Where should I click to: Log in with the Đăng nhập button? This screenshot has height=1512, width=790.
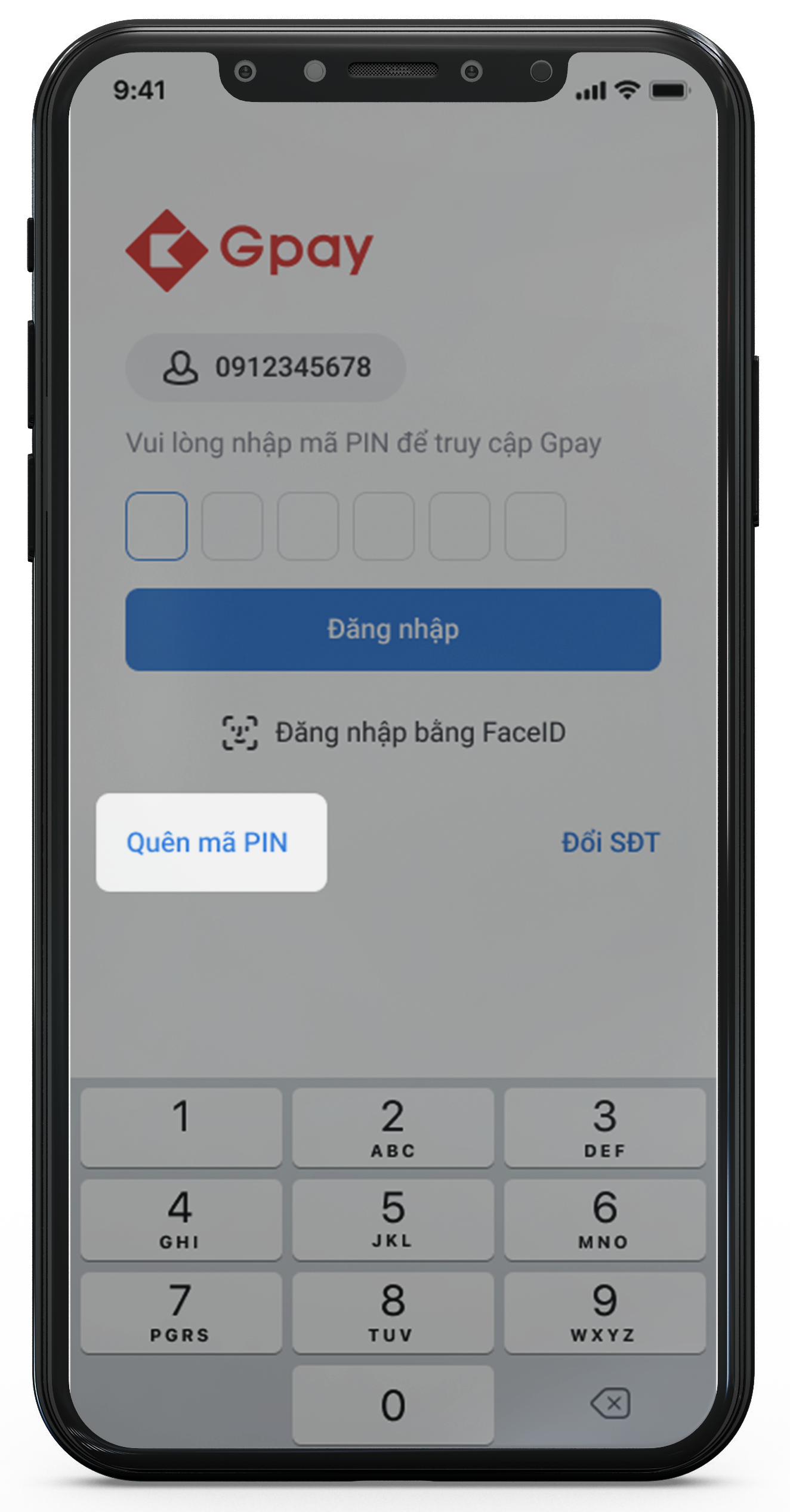pos(393,629)
